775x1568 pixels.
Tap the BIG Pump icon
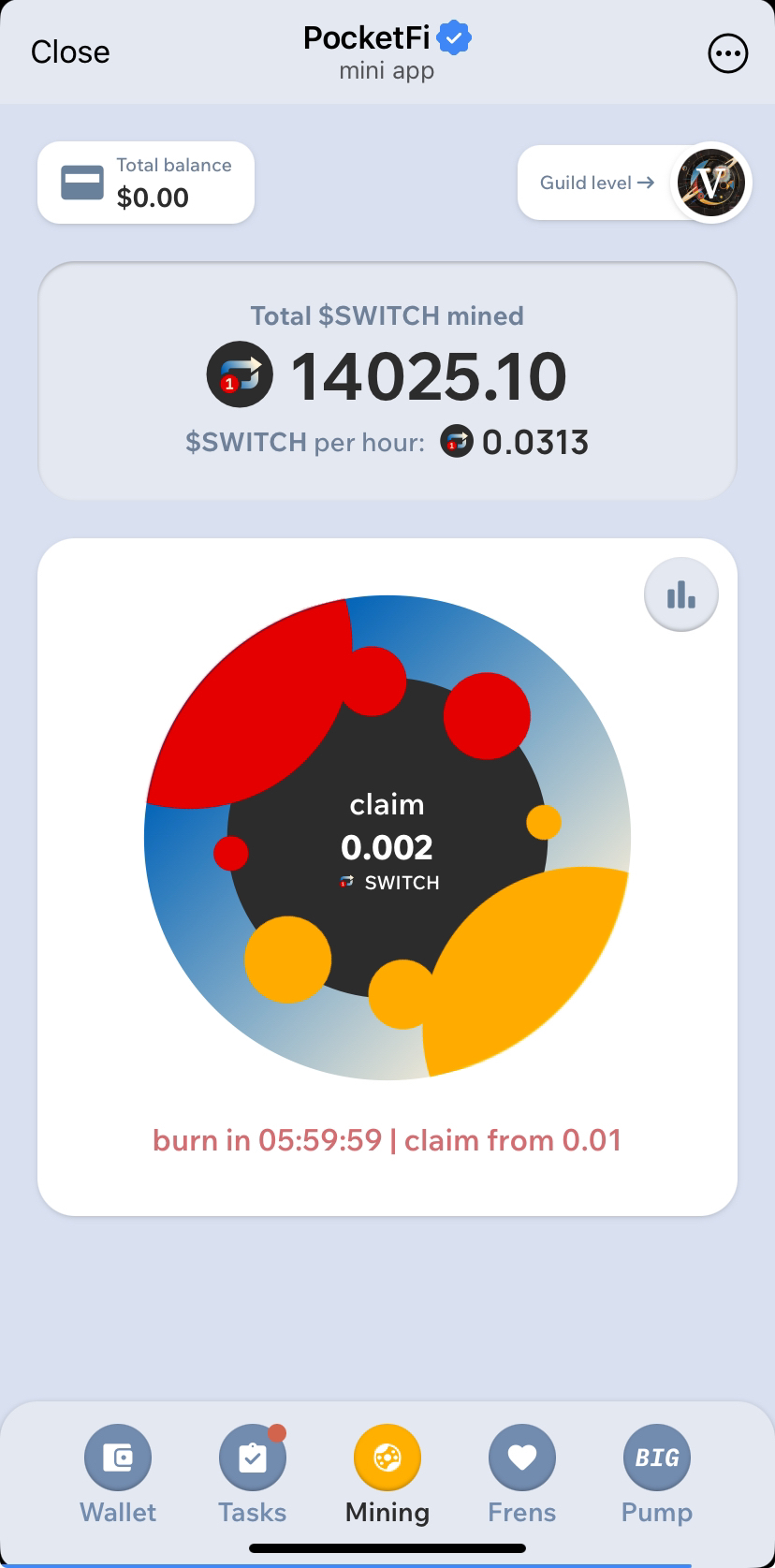pyautogui.click(x=656, y=1458)
